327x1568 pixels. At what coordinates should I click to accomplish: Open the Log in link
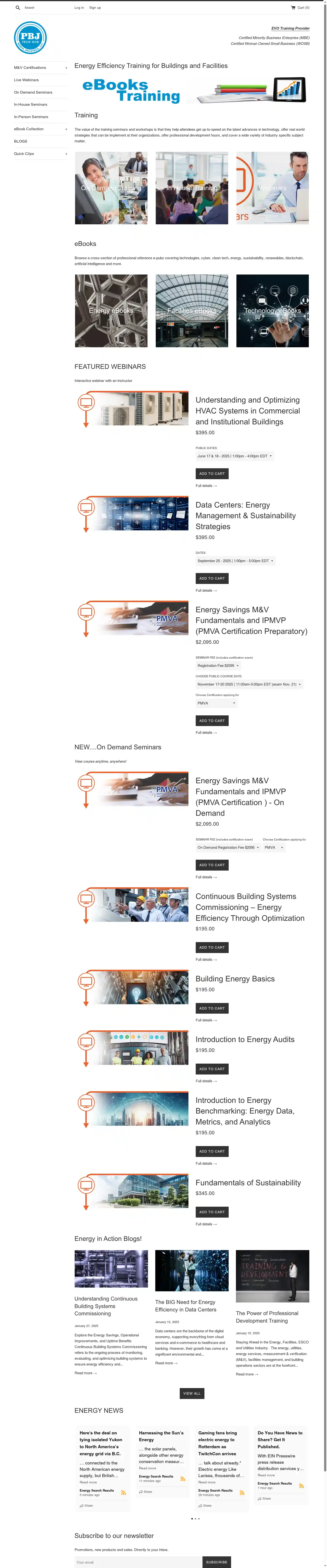(79, 8)
